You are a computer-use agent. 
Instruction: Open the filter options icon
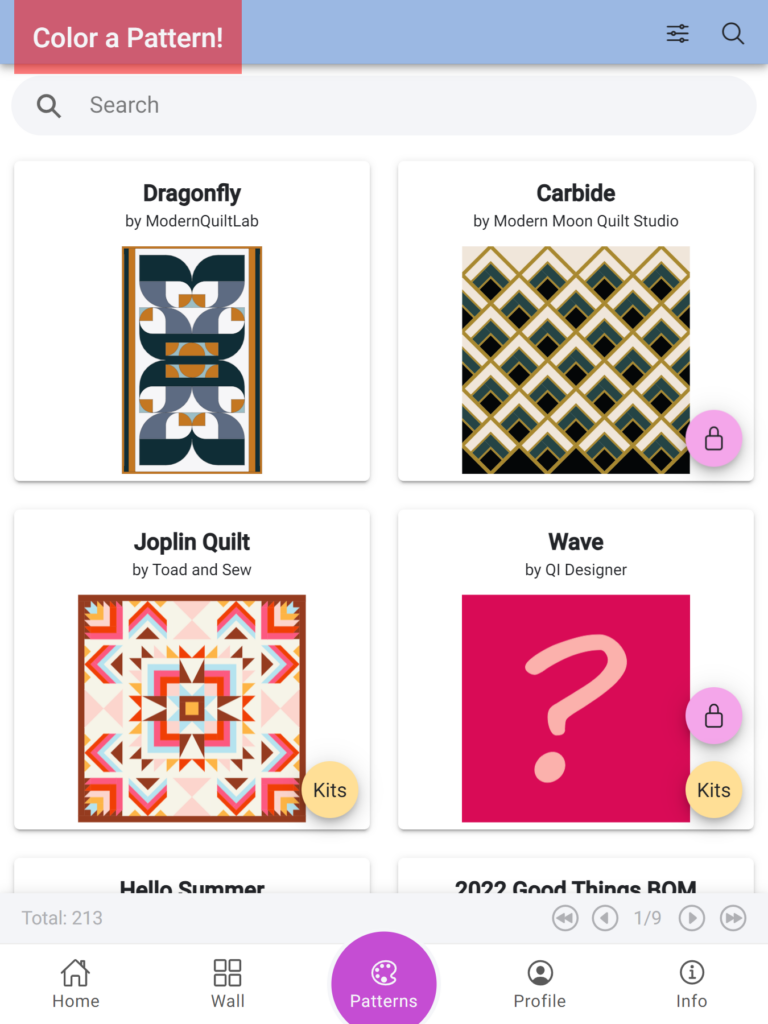(x=678, y=34)
